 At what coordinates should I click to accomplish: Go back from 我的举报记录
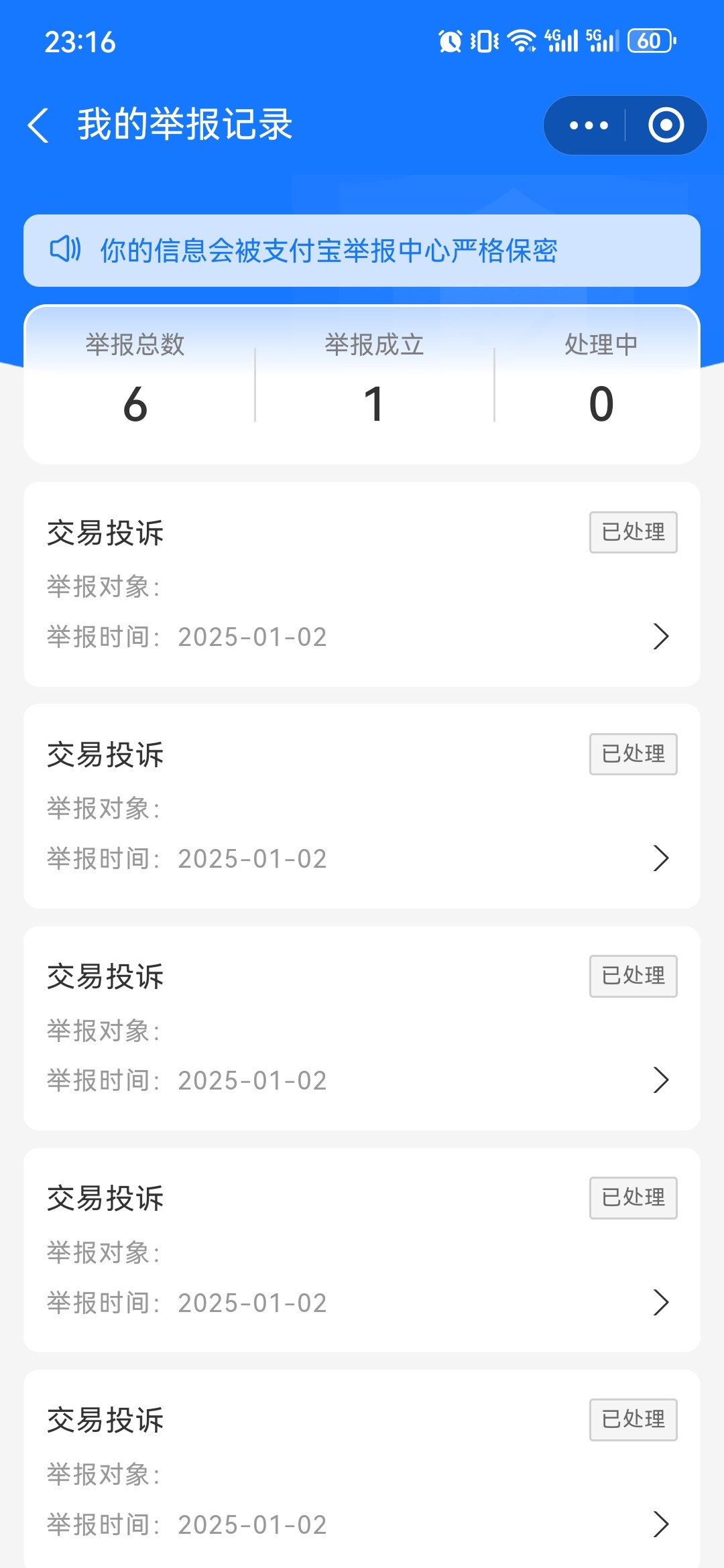[x=39, y=125]
